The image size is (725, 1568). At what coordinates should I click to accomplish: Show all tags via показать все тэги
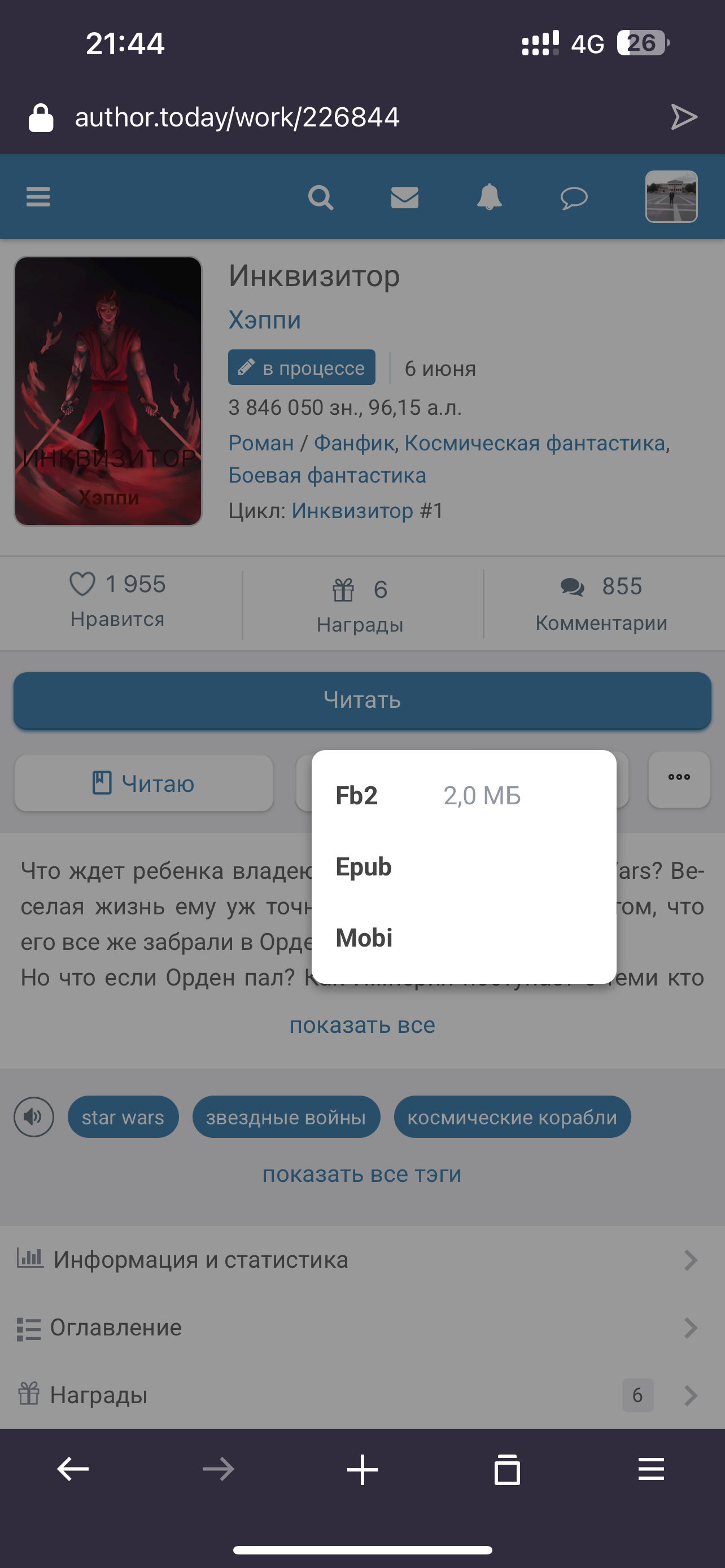pyautogui.click(x=362, y=1173)
